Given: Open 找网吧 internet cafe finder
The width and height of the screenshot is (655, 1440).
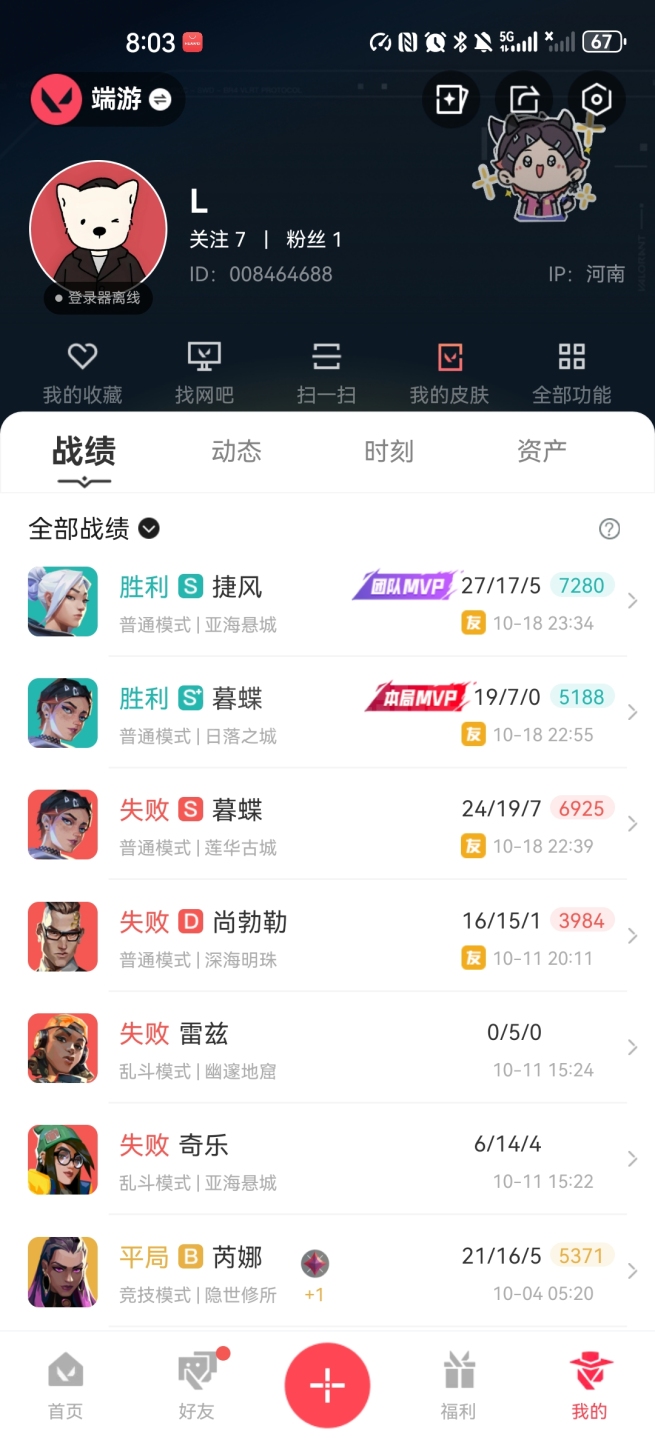Looking at the screenshot, I should click(x=204, y=373).
